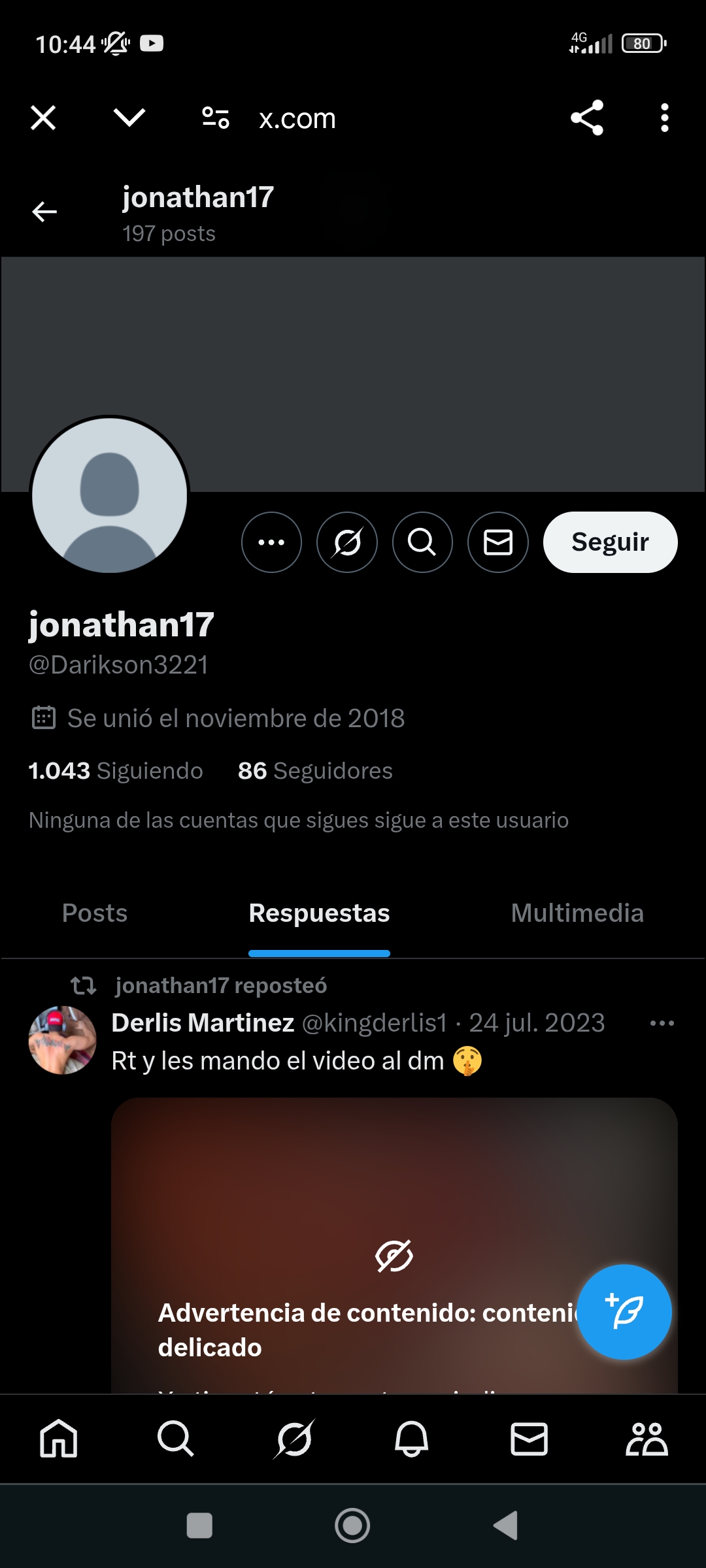This screenshot has width=706, height=1568.
Task: Minimize the browser with the down chevron
Action: (x=129, y=118)
